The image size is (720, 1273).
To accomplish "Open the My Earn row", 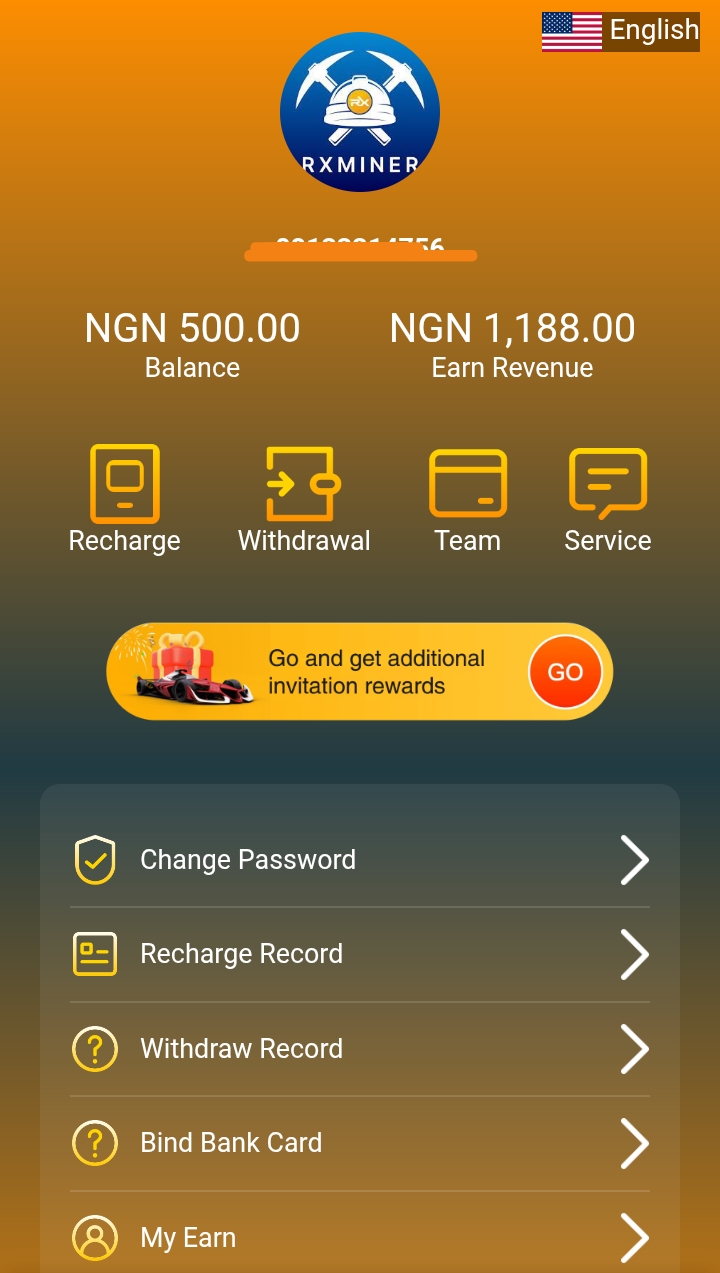I will pyautogui.click(x=360, y=1237).
